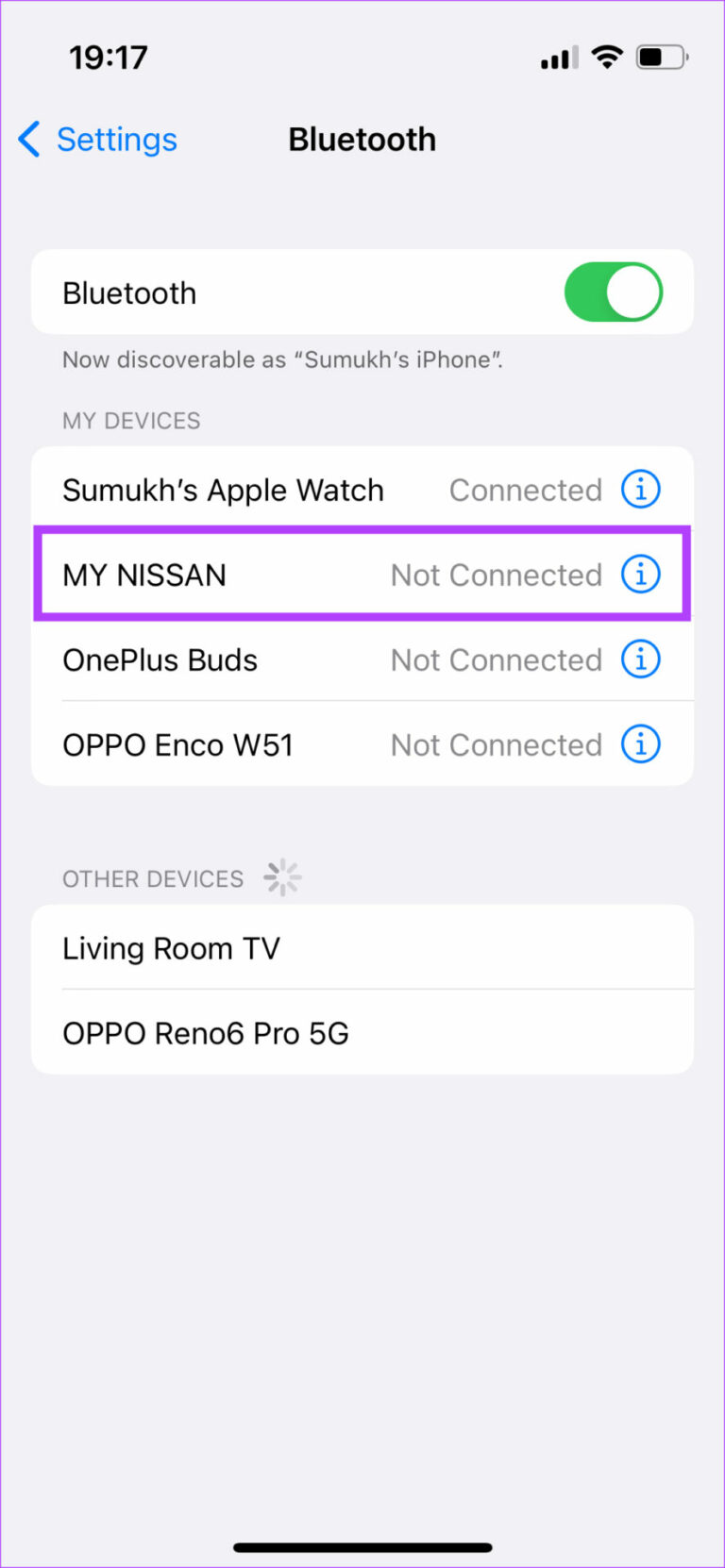Select the Bluetooth title header
This screenshot has width=725, height=1568.
tap(362, 139)
